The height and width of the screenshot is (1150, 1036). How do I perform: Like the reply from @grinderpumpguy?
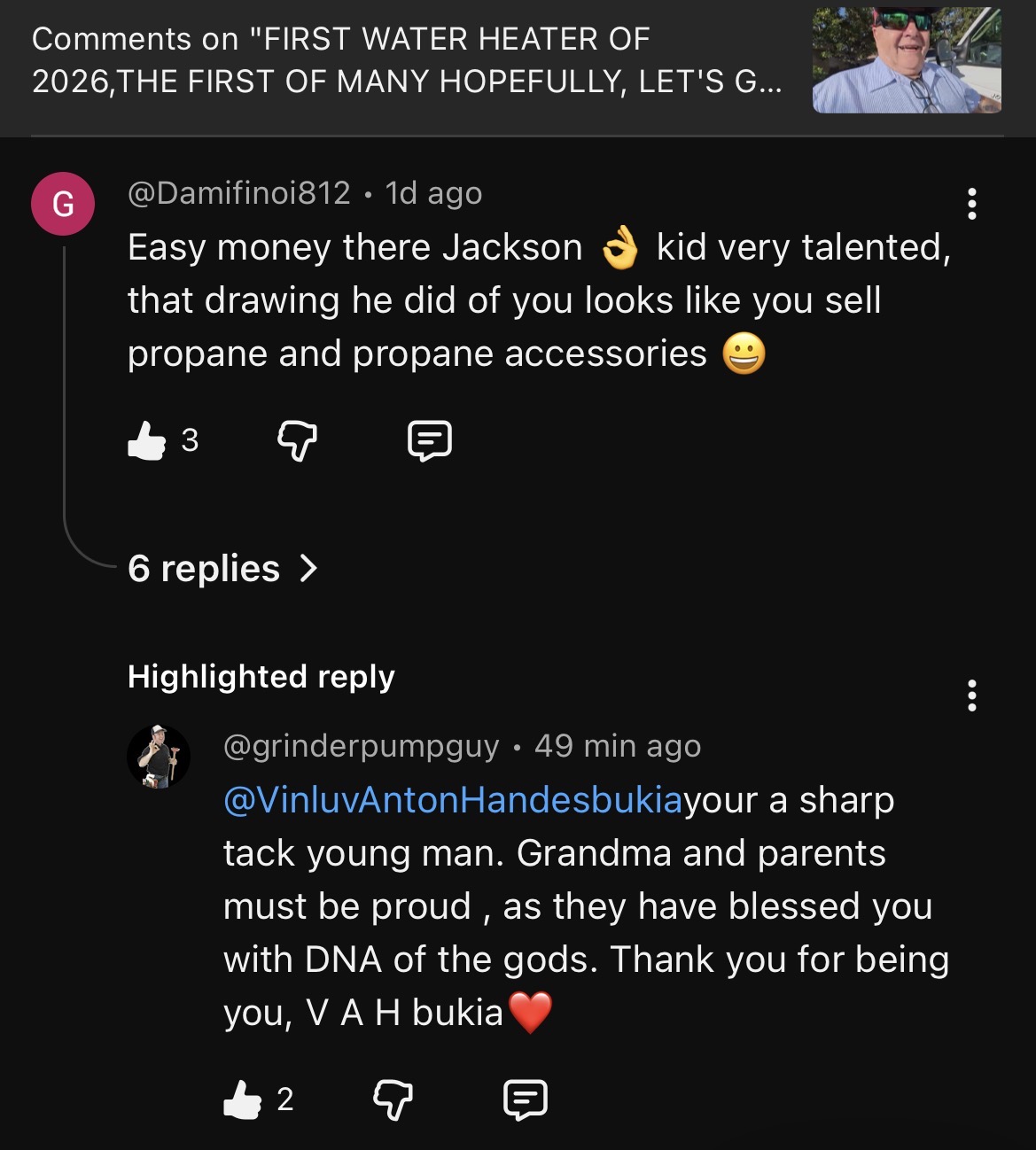click(242, 1099)
